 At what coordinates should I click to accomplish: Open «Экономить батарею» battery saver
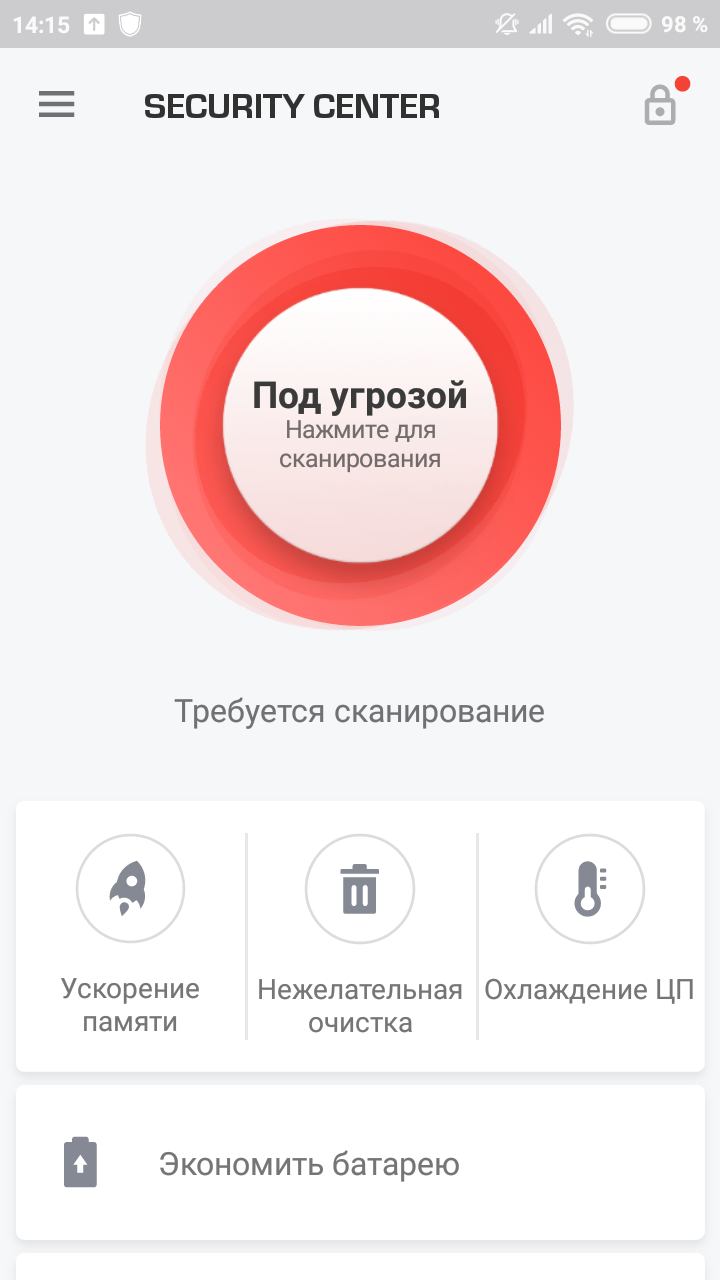pyautogui.click(x=360, y=1163)
